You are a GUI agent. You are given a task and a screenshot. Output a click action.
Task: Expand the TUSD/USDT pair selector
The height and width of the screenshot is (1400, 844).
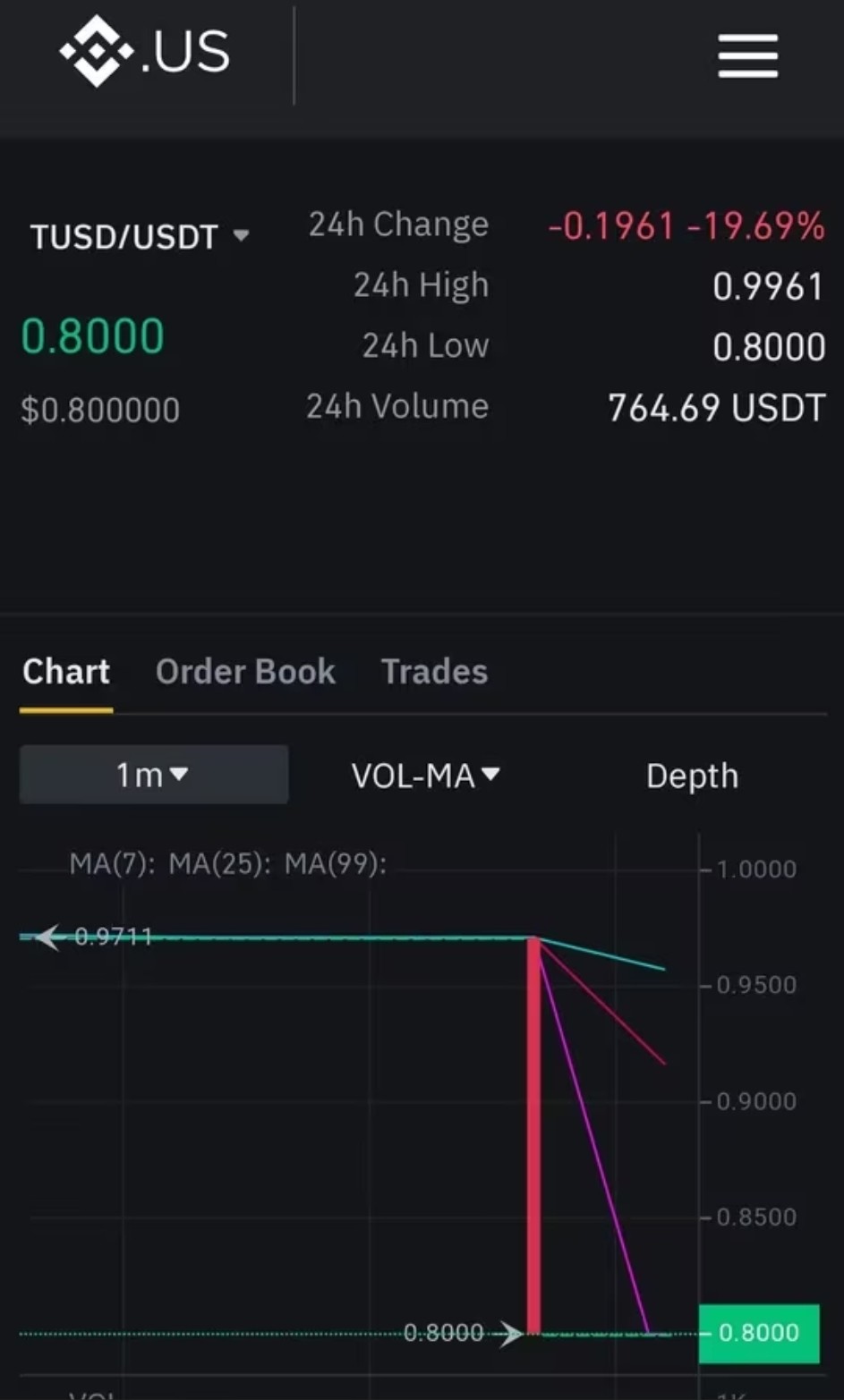(x=140, y=237)
